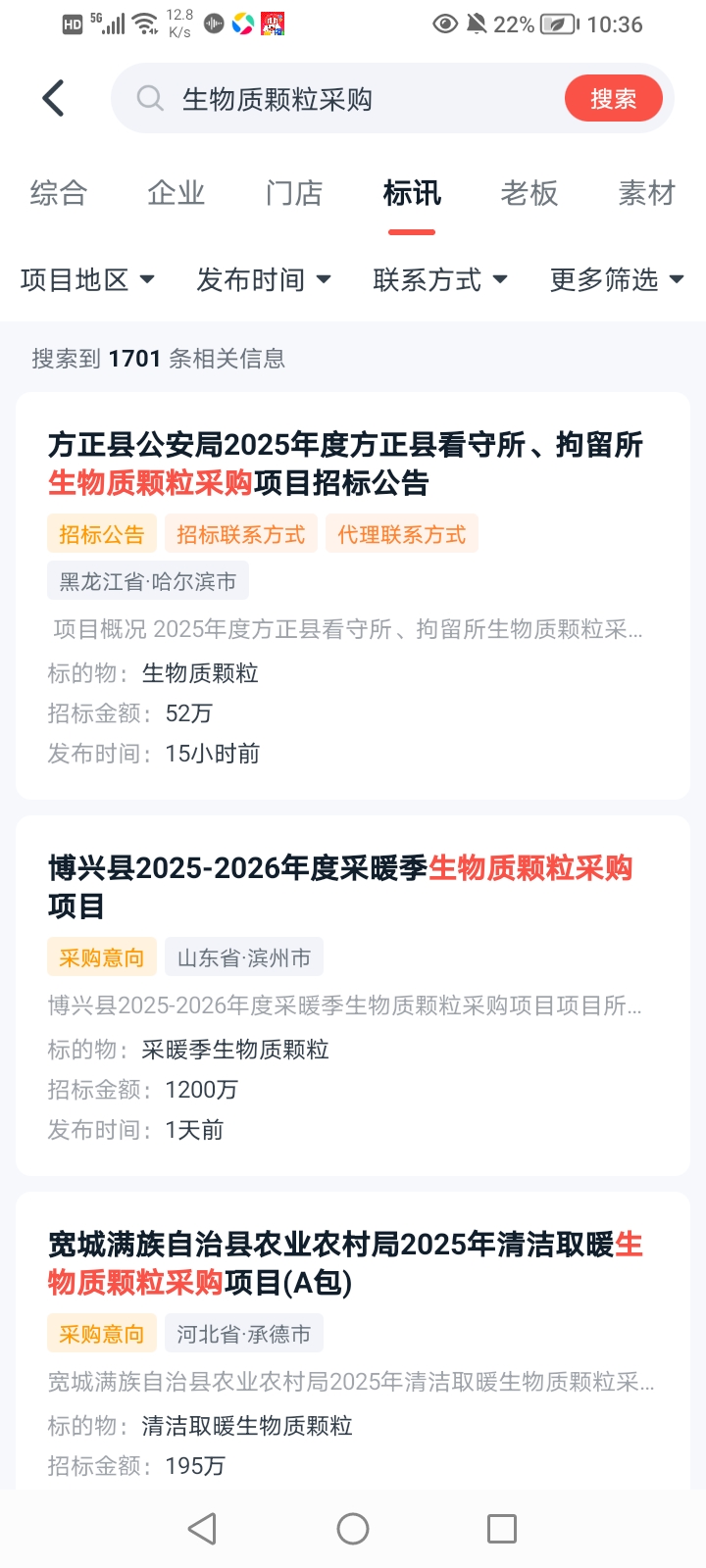Image resolution: width=706 pixels, height=1568 pixels.
Task: Switch to the 综合 tab
Action: 59,194
